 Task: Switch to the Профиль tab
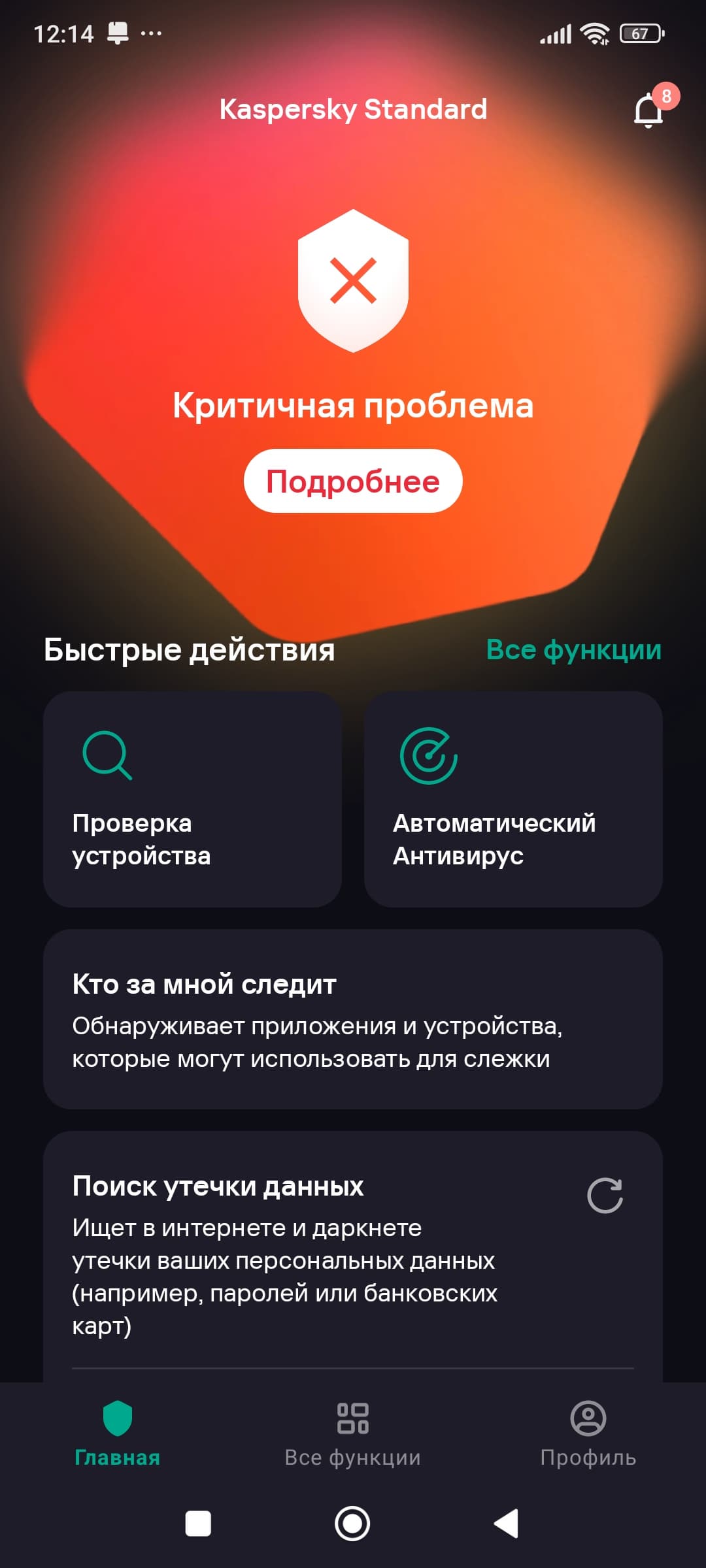coord(588,1432)
